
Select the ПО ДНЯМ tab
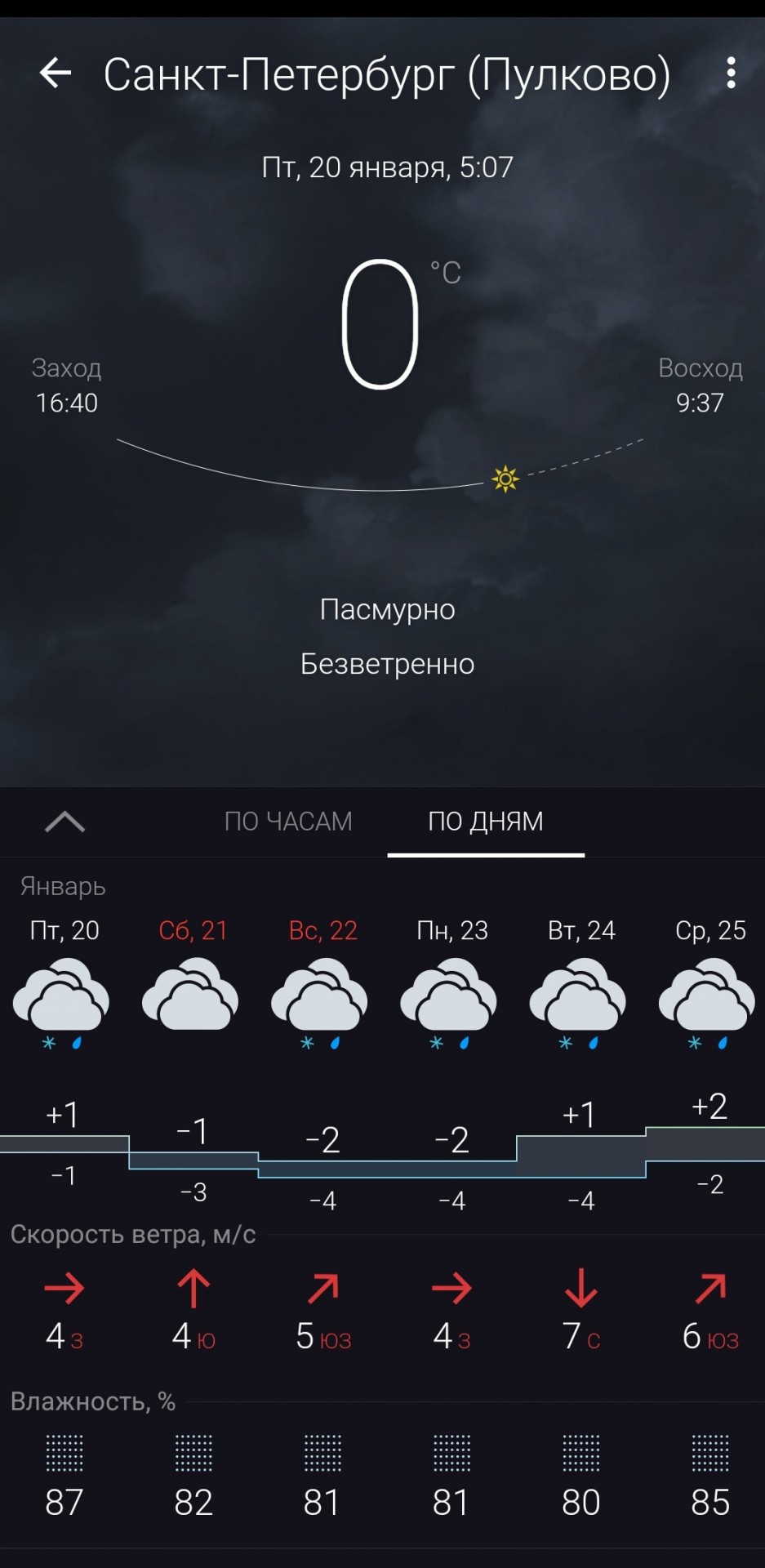coord(486,821)
